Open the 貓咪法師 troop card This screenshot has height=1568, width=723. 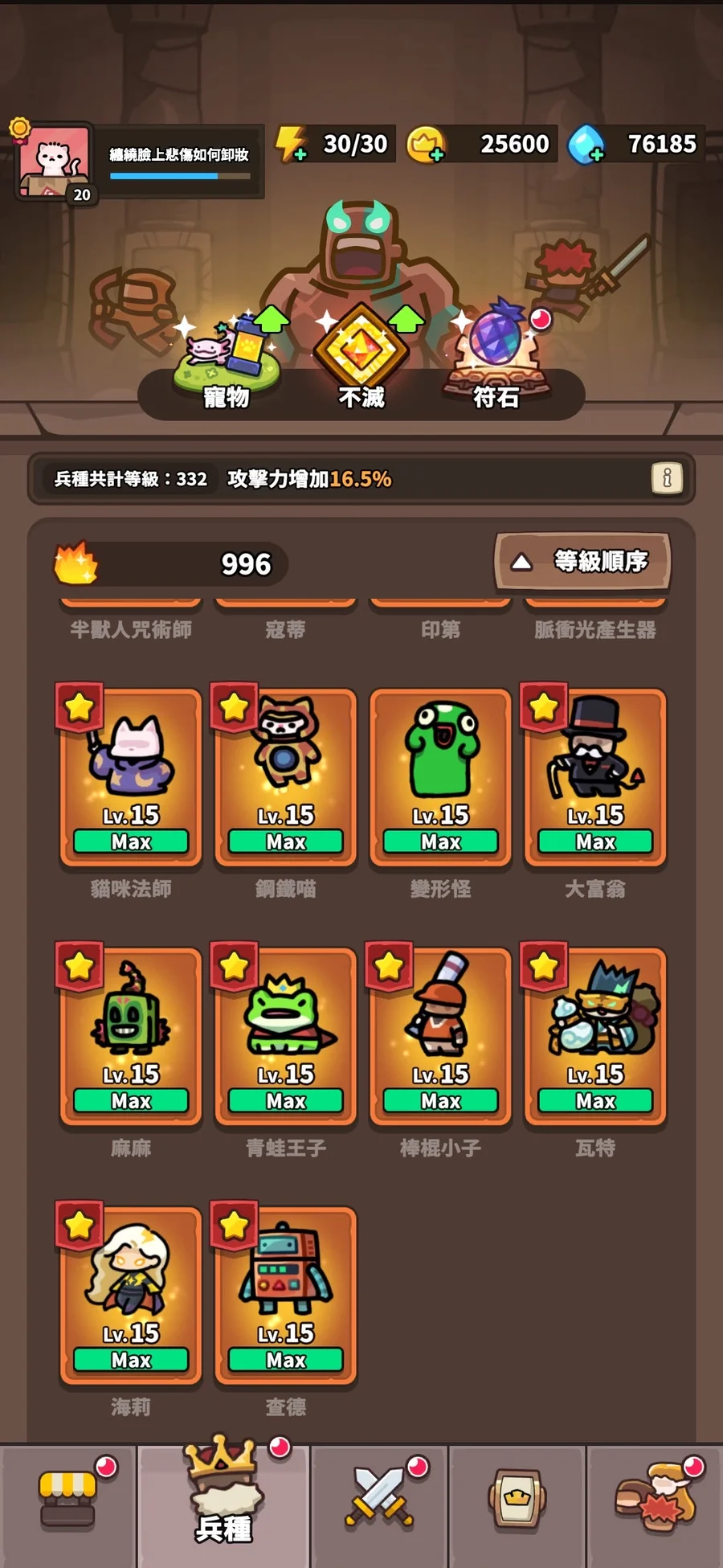pyautogui.click(x=131, y=777)
